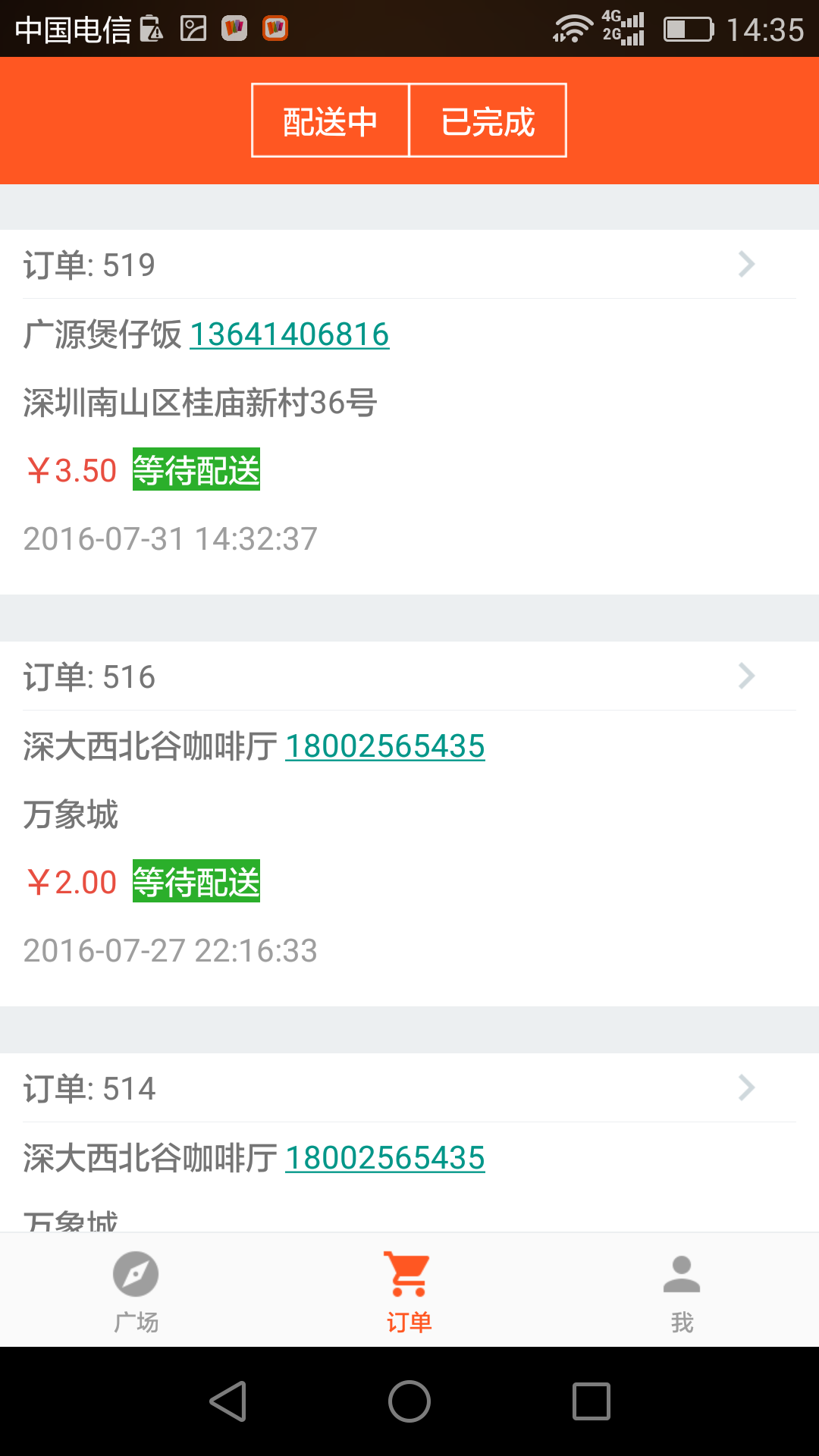Call 广源煲仔饭 at 13641406816
The height and width of the screenshot is (1456, 819).
click(x=289, y=334)
